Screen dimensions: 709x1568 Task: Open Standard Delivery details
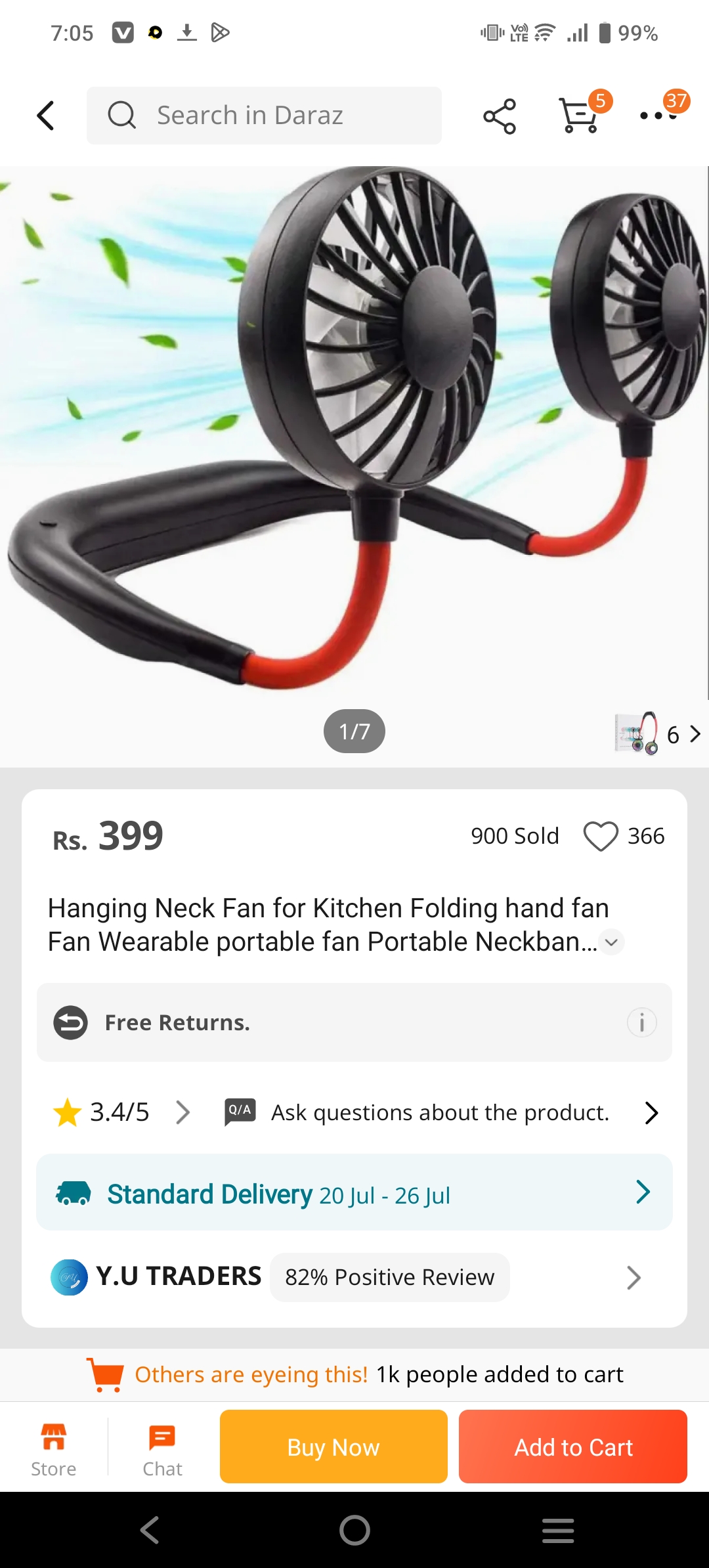pyautogui.click(x=354, y=1192)
